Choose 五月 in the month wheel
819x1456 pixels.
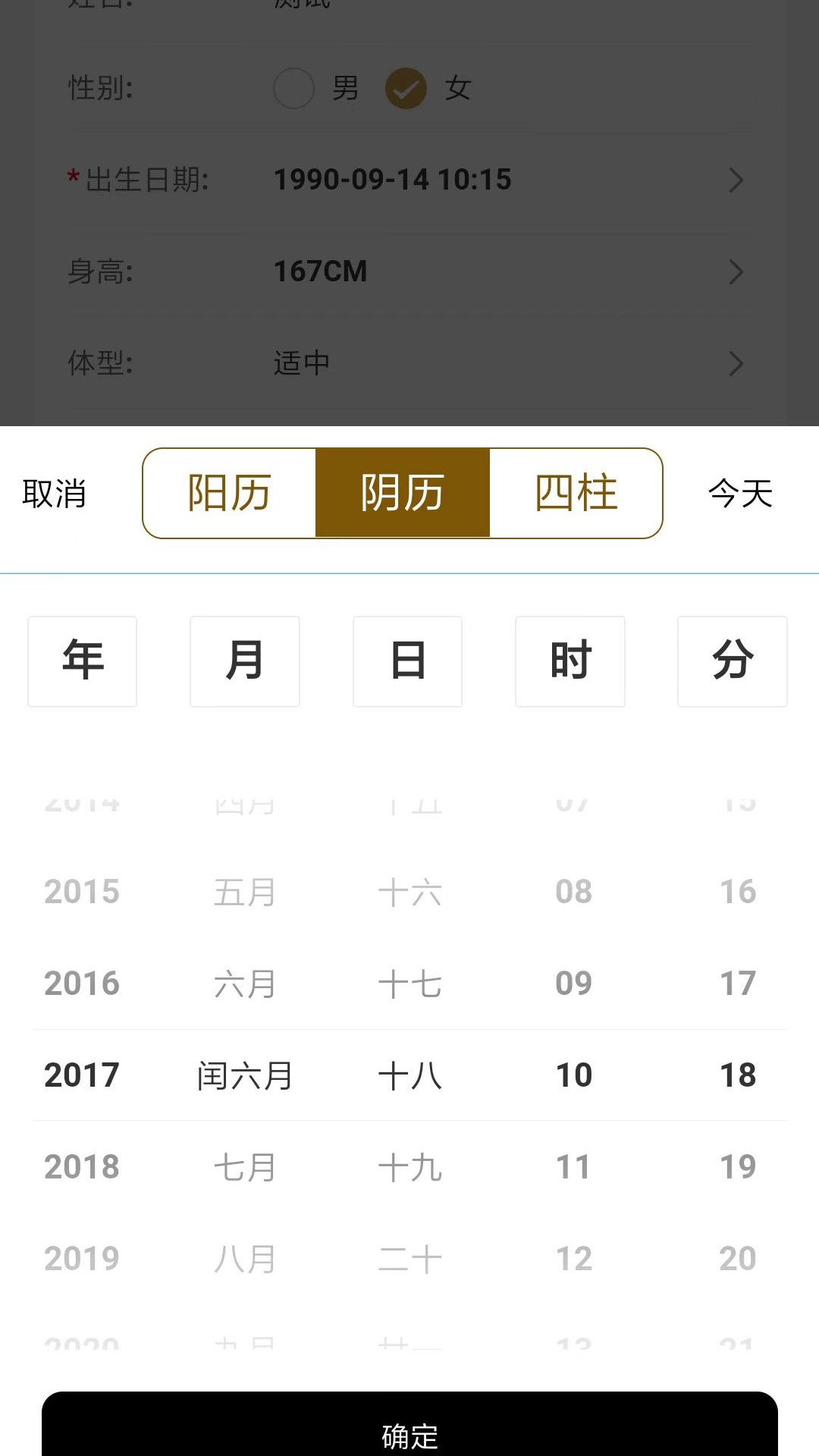coord(244,892)
